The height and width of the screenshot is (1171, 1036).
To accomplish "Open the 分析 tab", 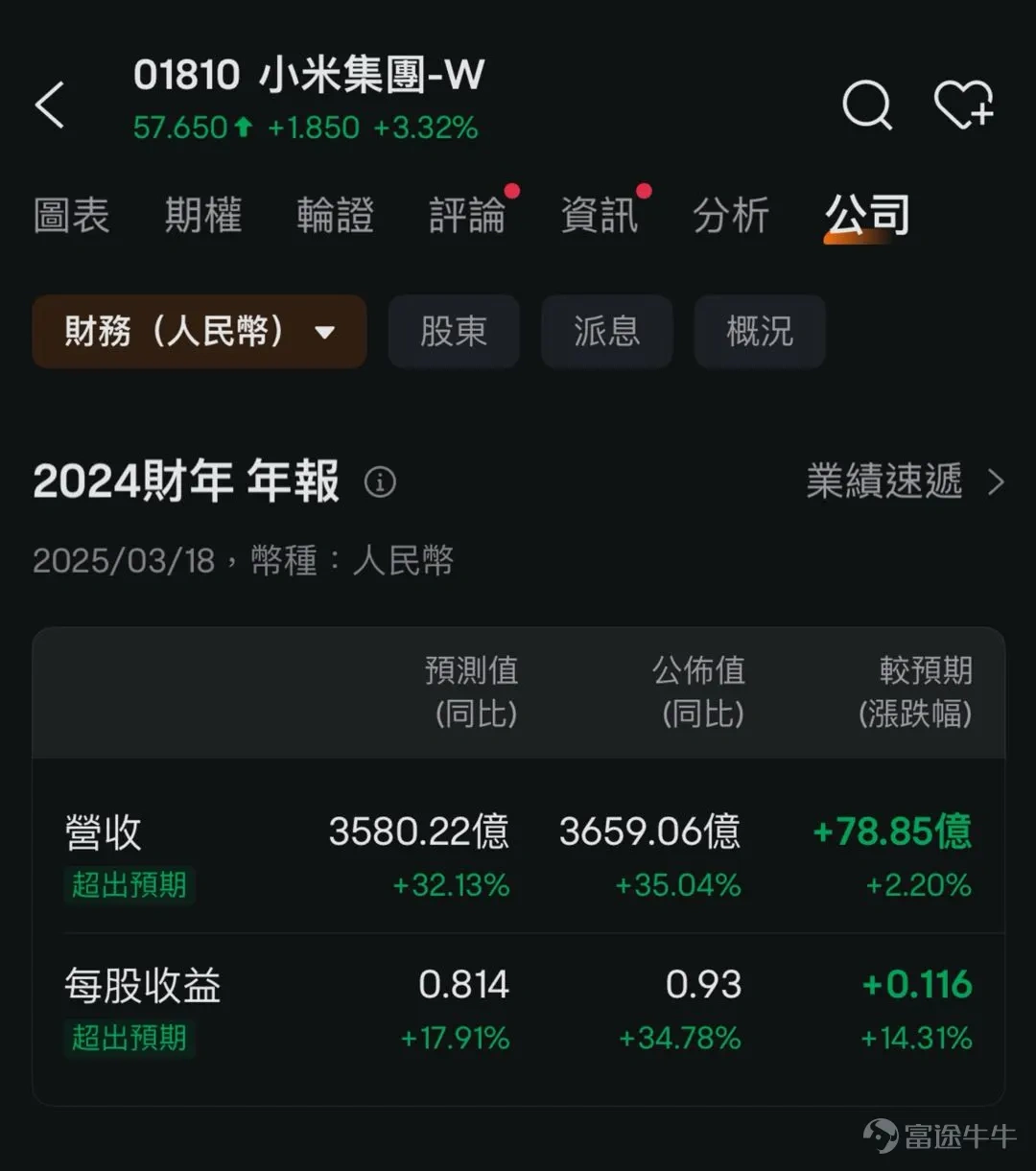I will (731, 215).
